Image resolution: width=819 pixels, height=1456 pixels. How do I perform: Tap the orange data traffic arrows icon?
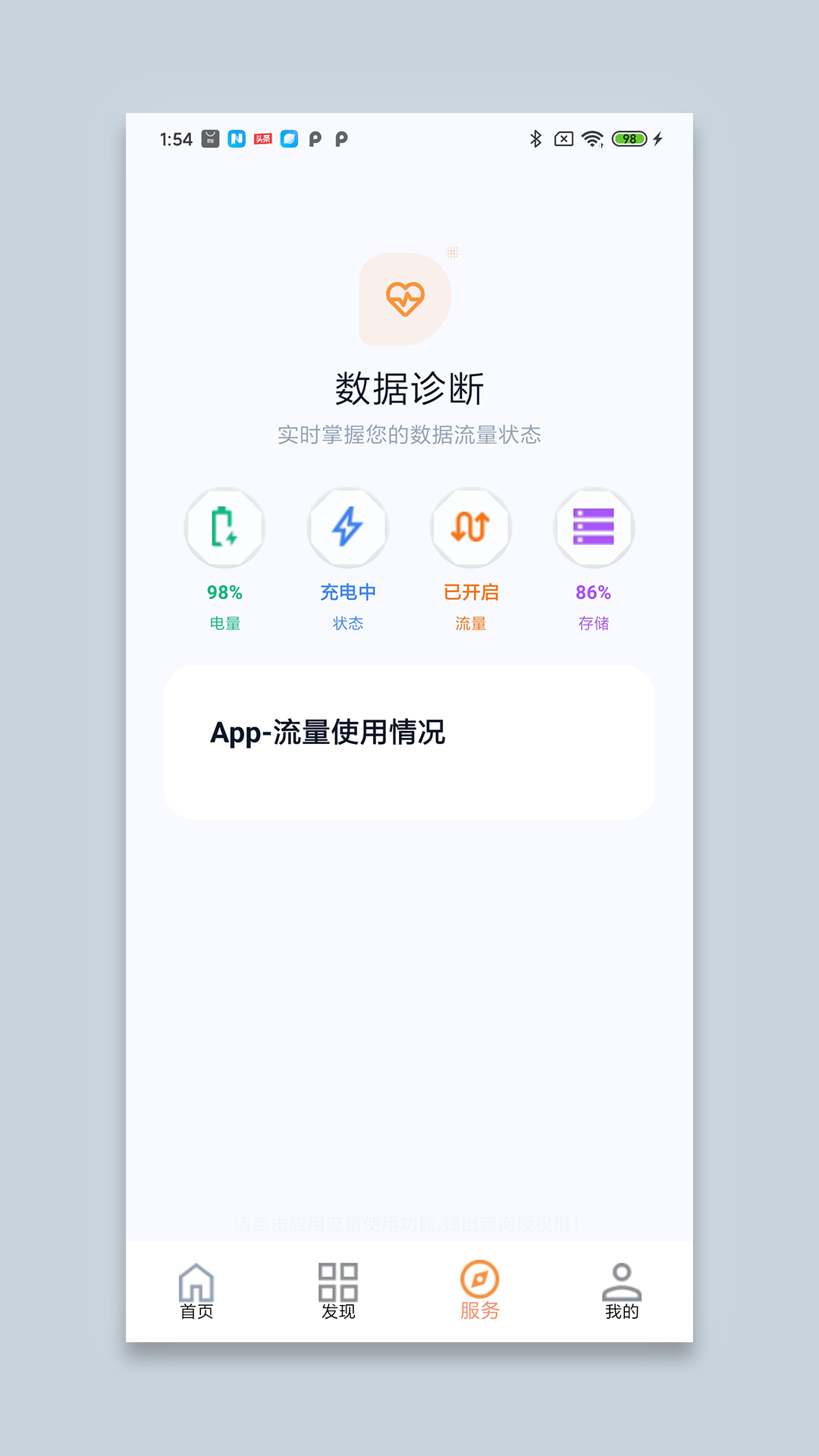470,528
